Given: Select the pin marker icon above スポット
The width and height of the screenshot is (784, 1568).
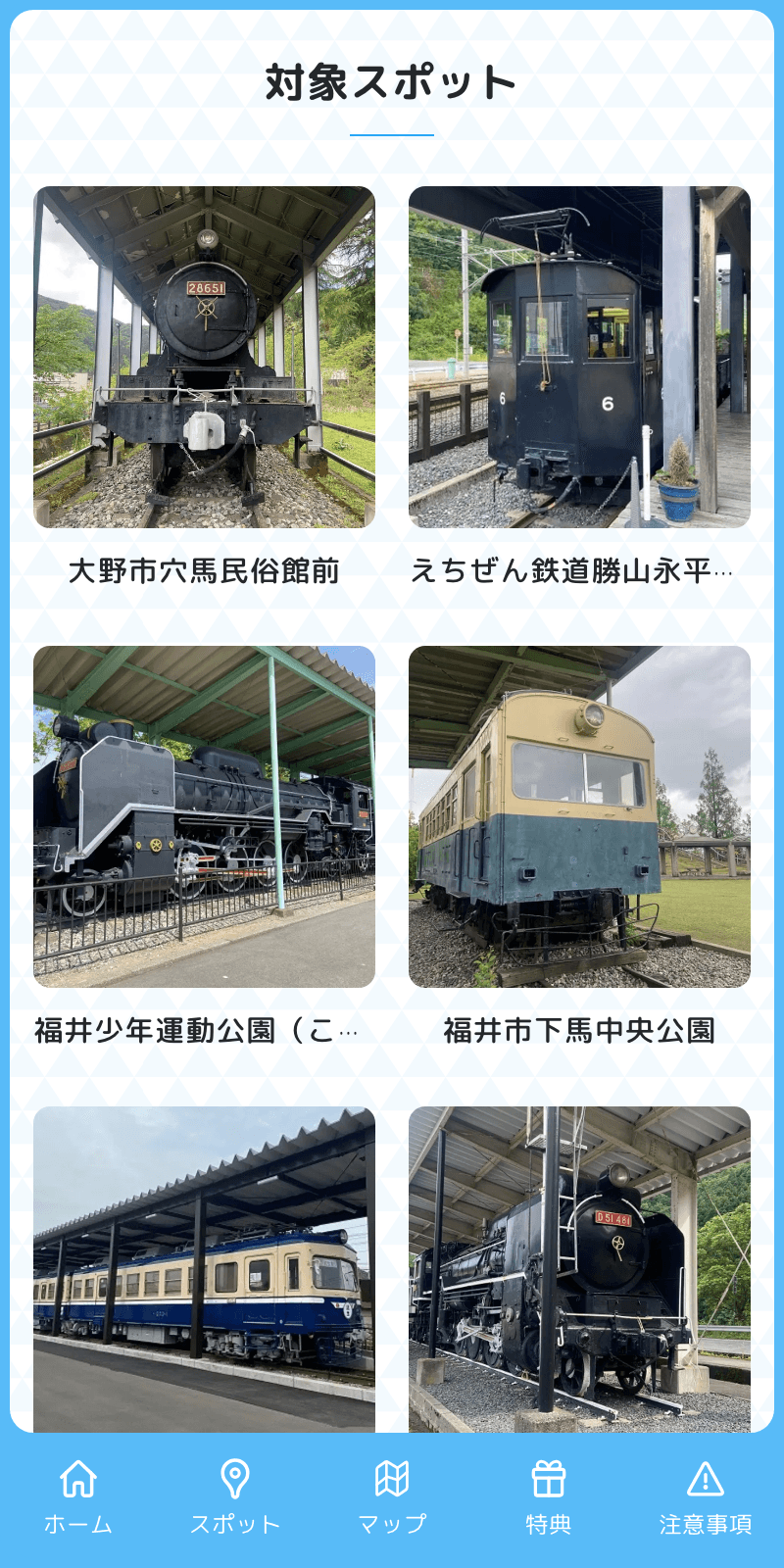Looking at the screenshot, I should click(232, 1476).
